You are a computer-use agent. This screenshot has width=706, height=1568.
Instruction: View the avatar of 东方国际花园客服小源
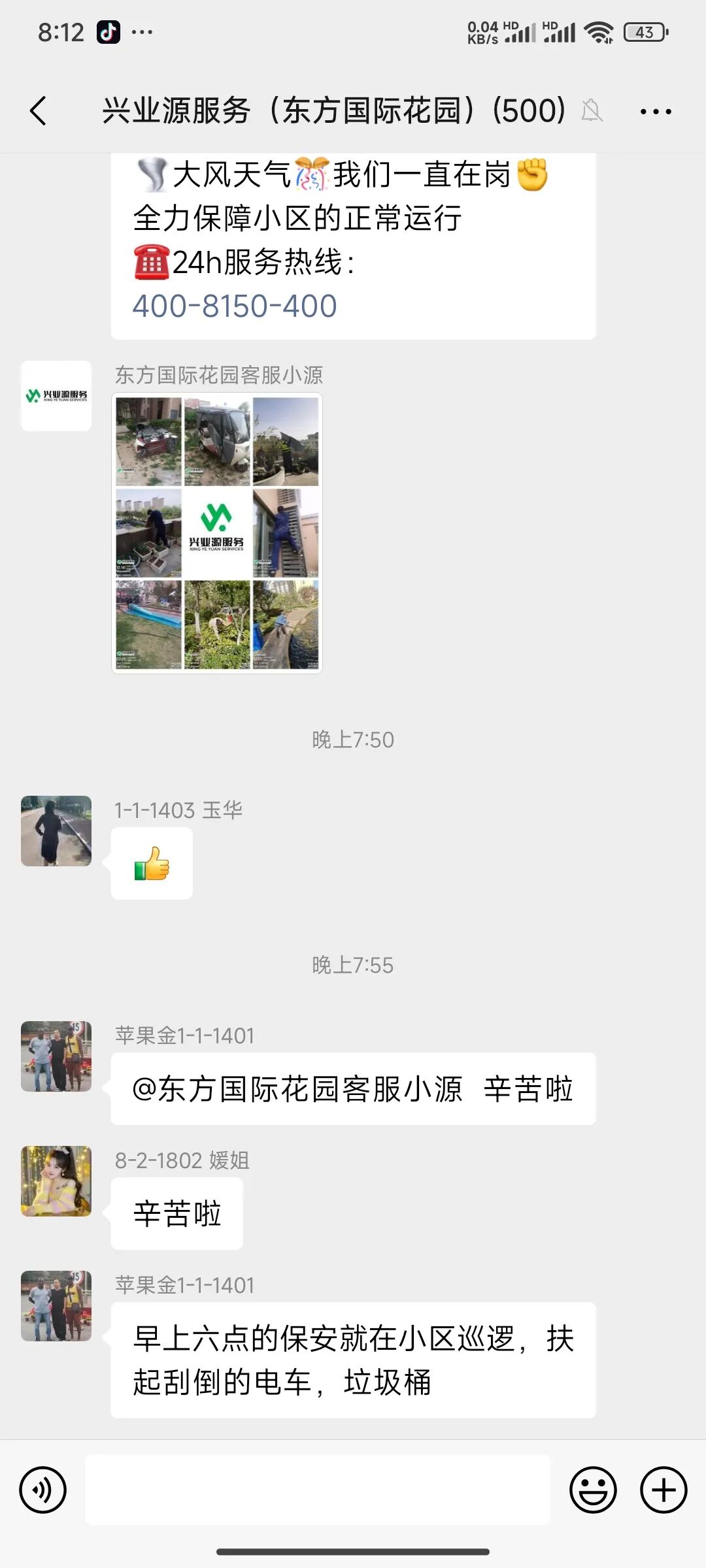click(x=56, y=396)
